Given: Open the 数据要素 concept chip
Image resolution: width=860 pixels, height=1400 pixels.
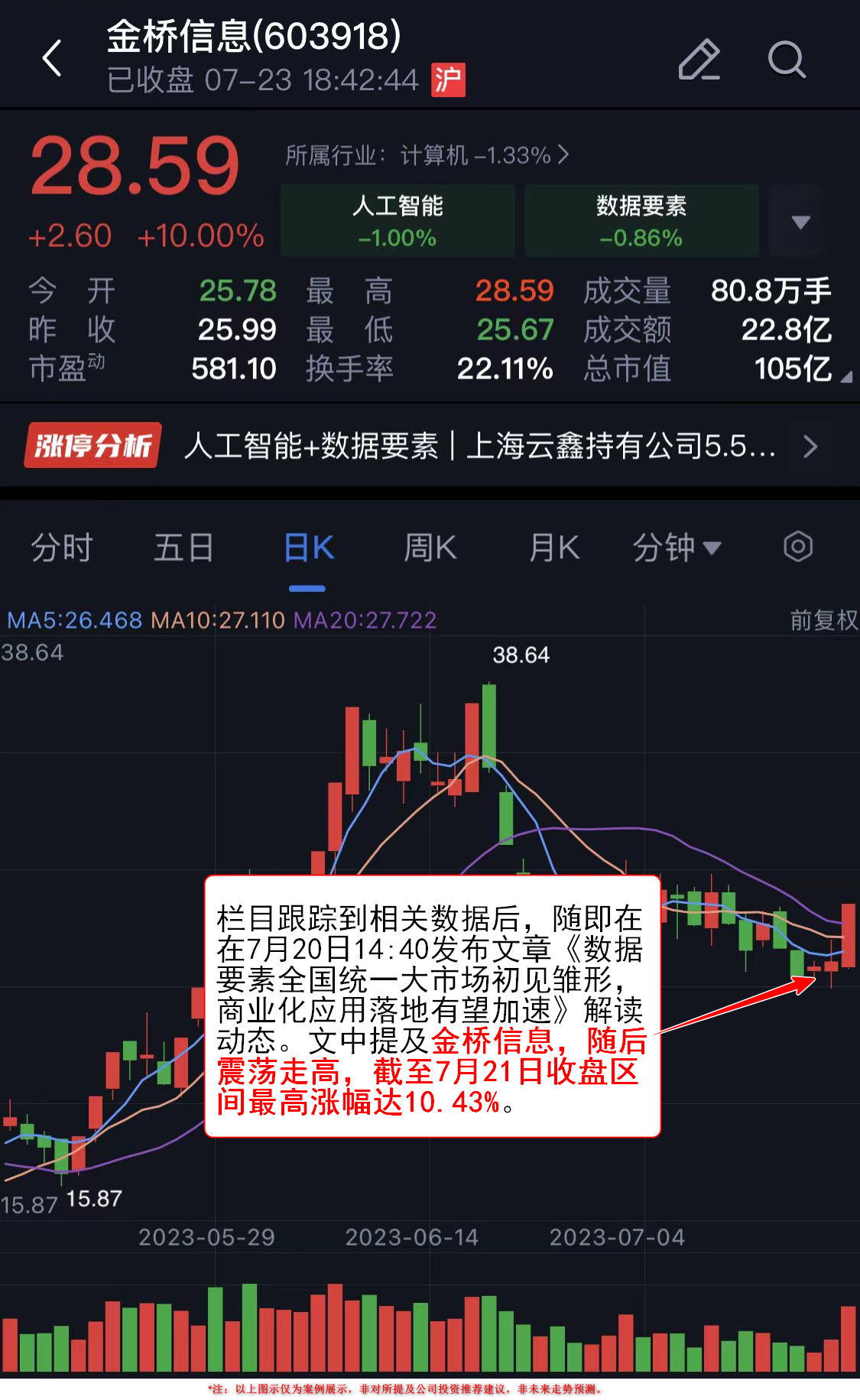Looking at the screenshot, I should 641,220.
